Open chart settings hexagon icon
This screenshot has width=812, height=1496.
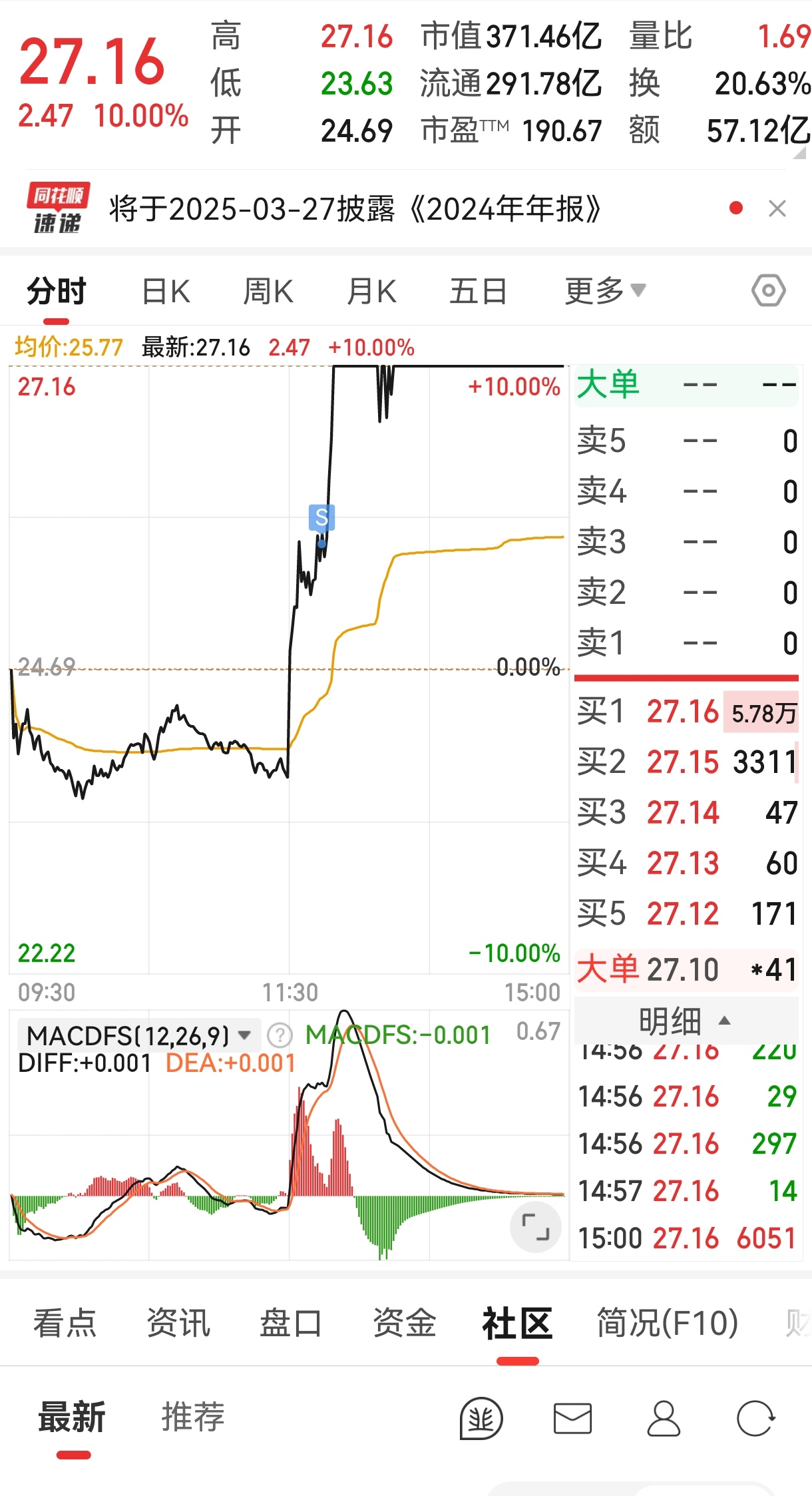point(769,291)
